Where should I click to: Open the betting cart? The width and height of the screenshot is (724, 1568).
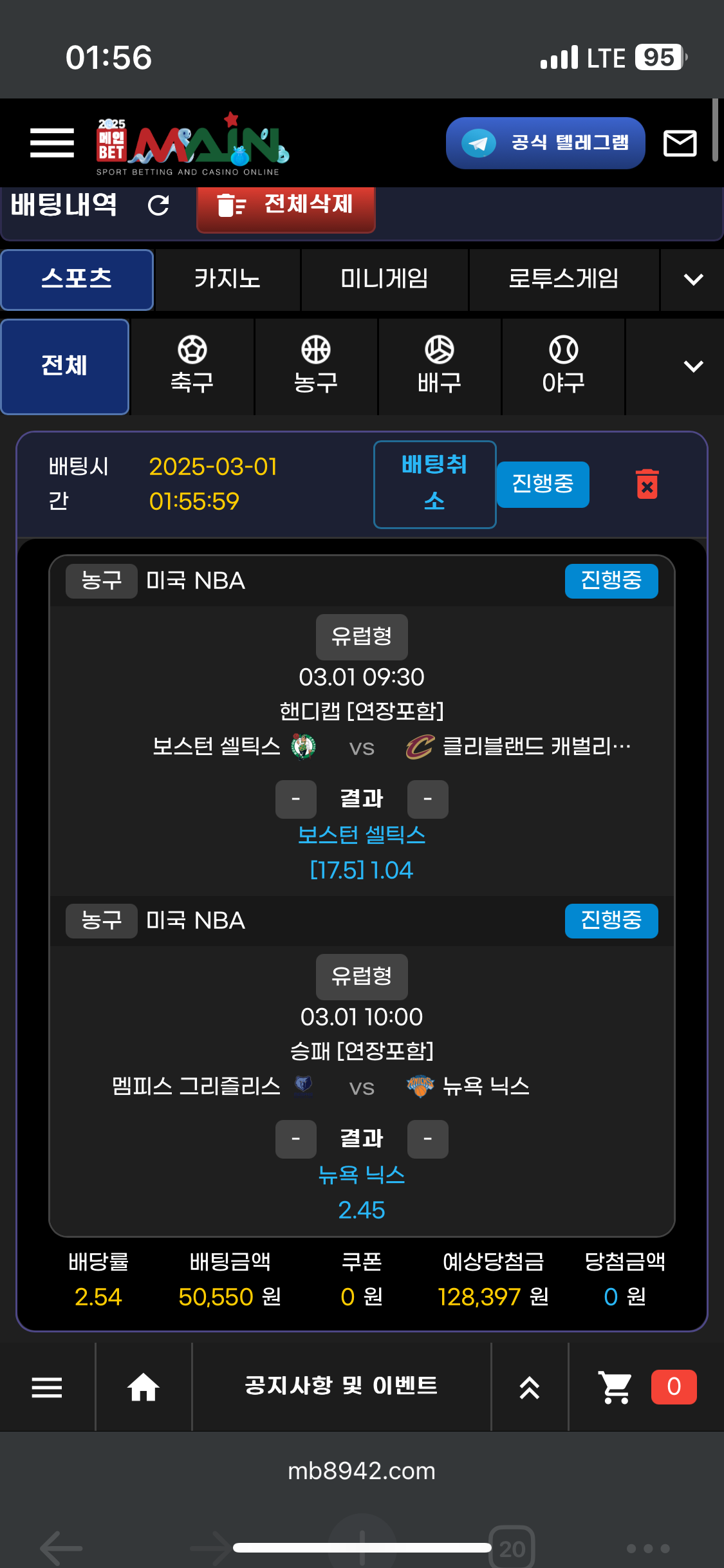pos(616,1386)
